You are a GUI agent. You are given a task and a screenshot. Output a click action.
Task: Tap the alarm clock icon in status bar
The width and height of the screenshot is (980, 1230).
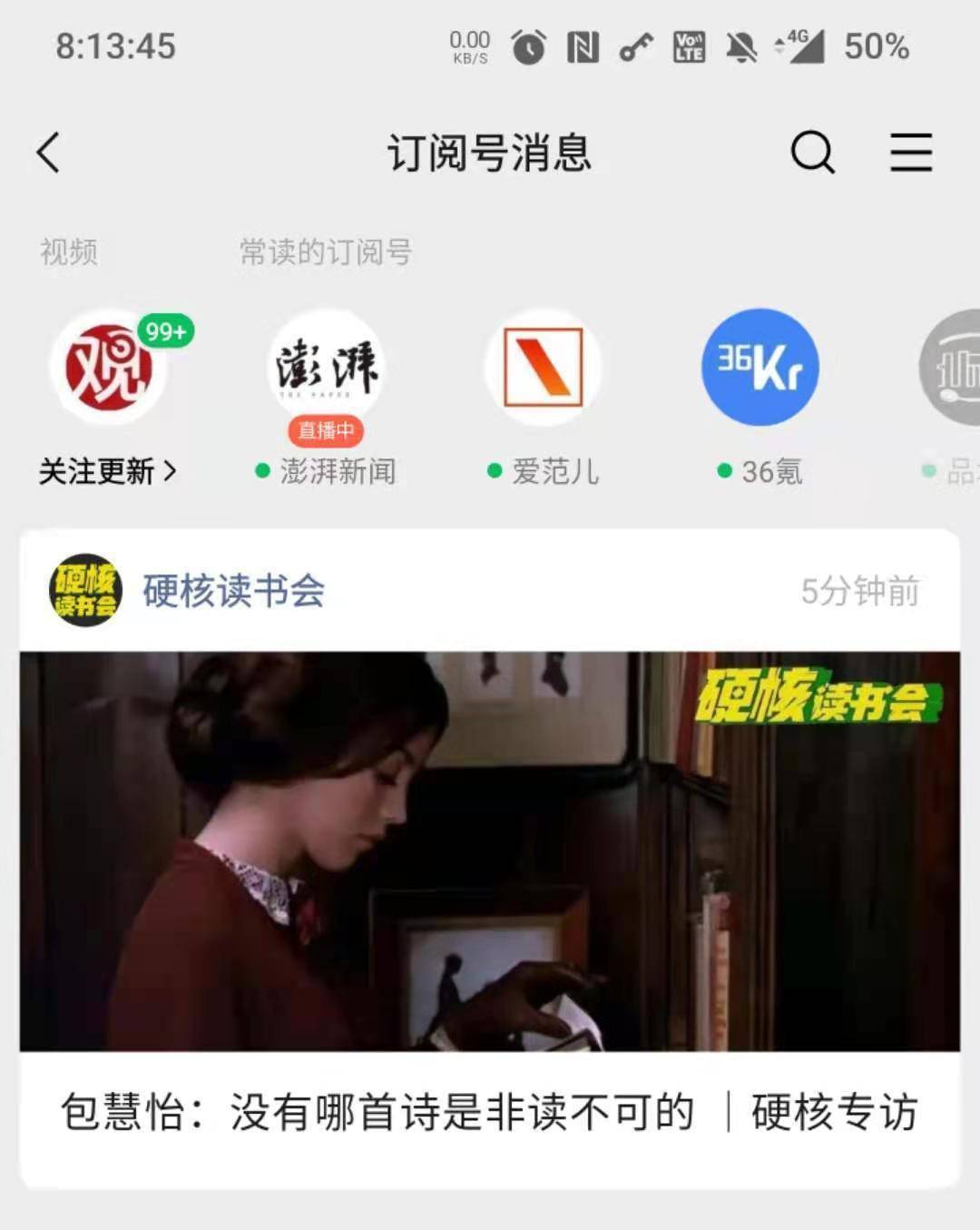(x=526, y=47)
